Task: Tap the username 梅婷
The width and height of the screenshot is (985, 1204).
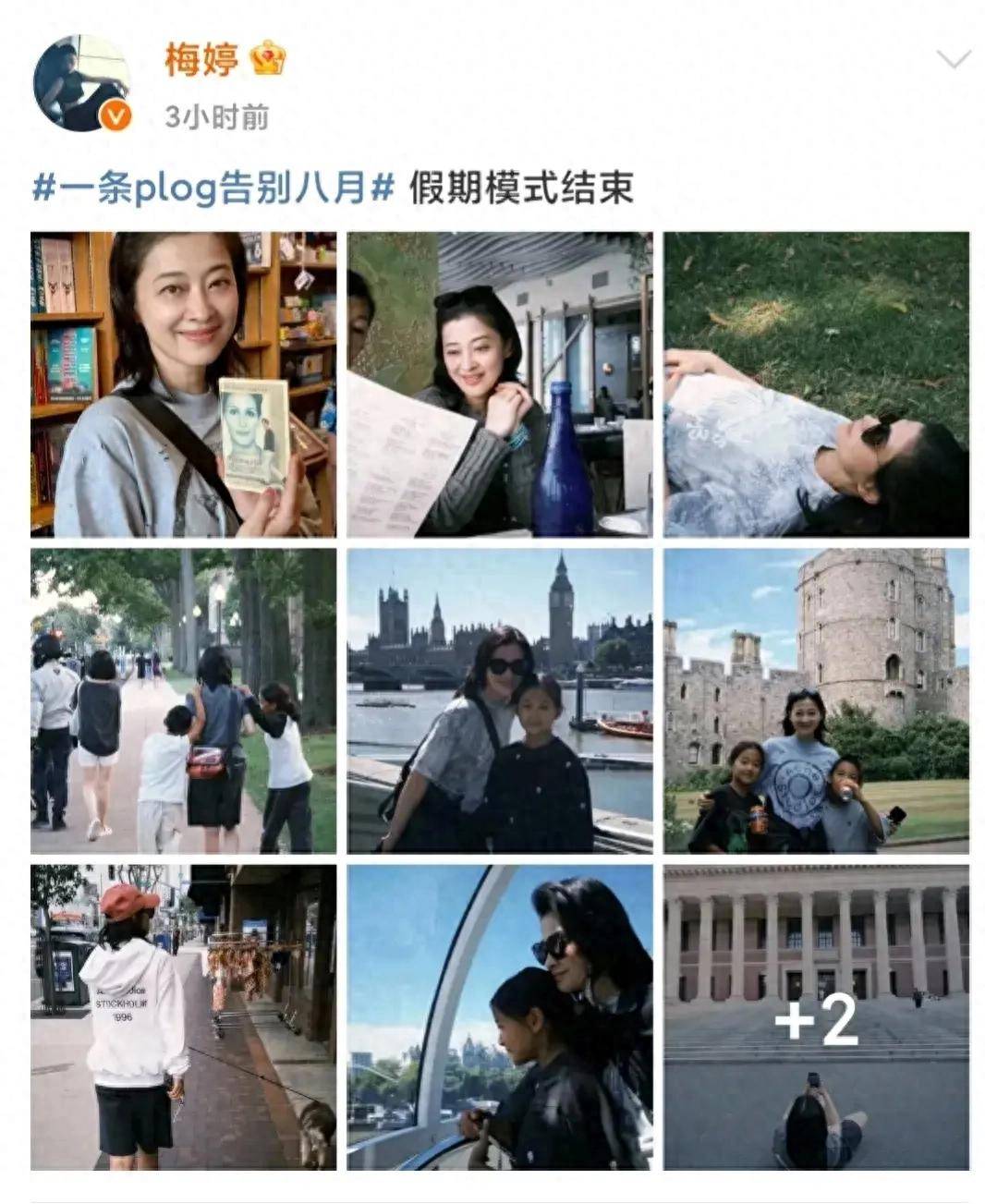Action: click(x=201, y=60)
